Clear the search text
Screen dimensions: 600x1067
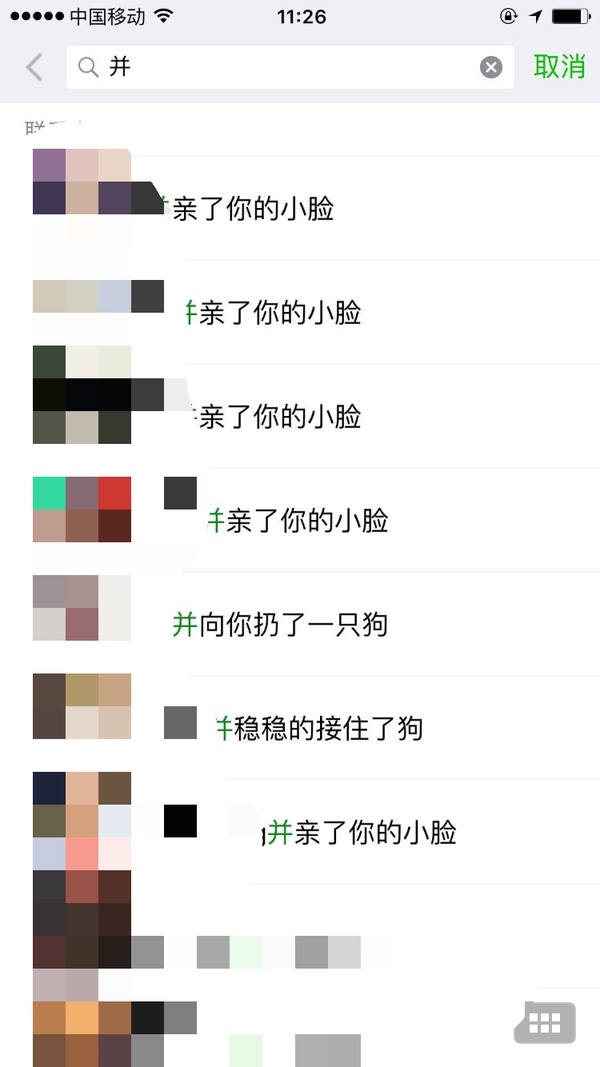pyautogui.click(x=491, y=67)
